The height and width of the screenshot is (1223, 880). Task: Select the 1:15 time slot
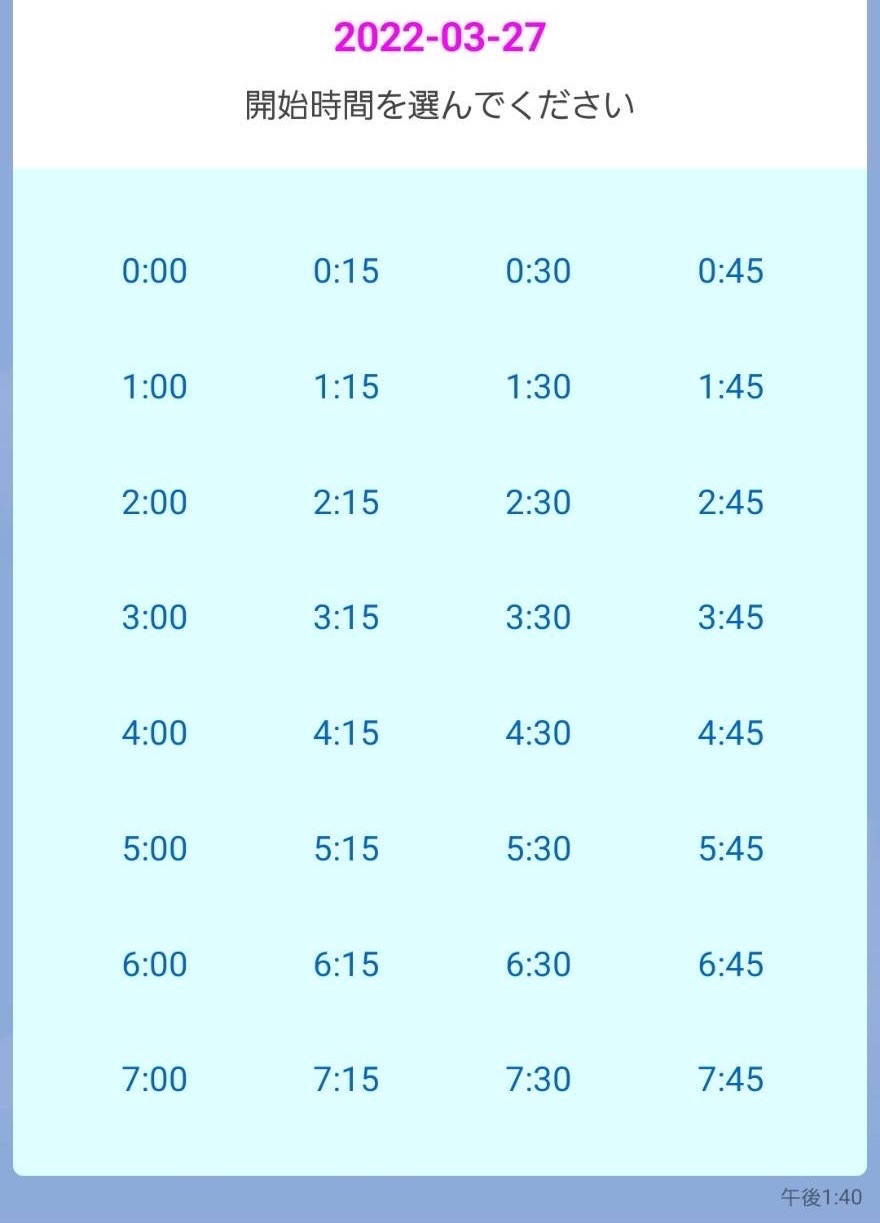click(346, 387)
